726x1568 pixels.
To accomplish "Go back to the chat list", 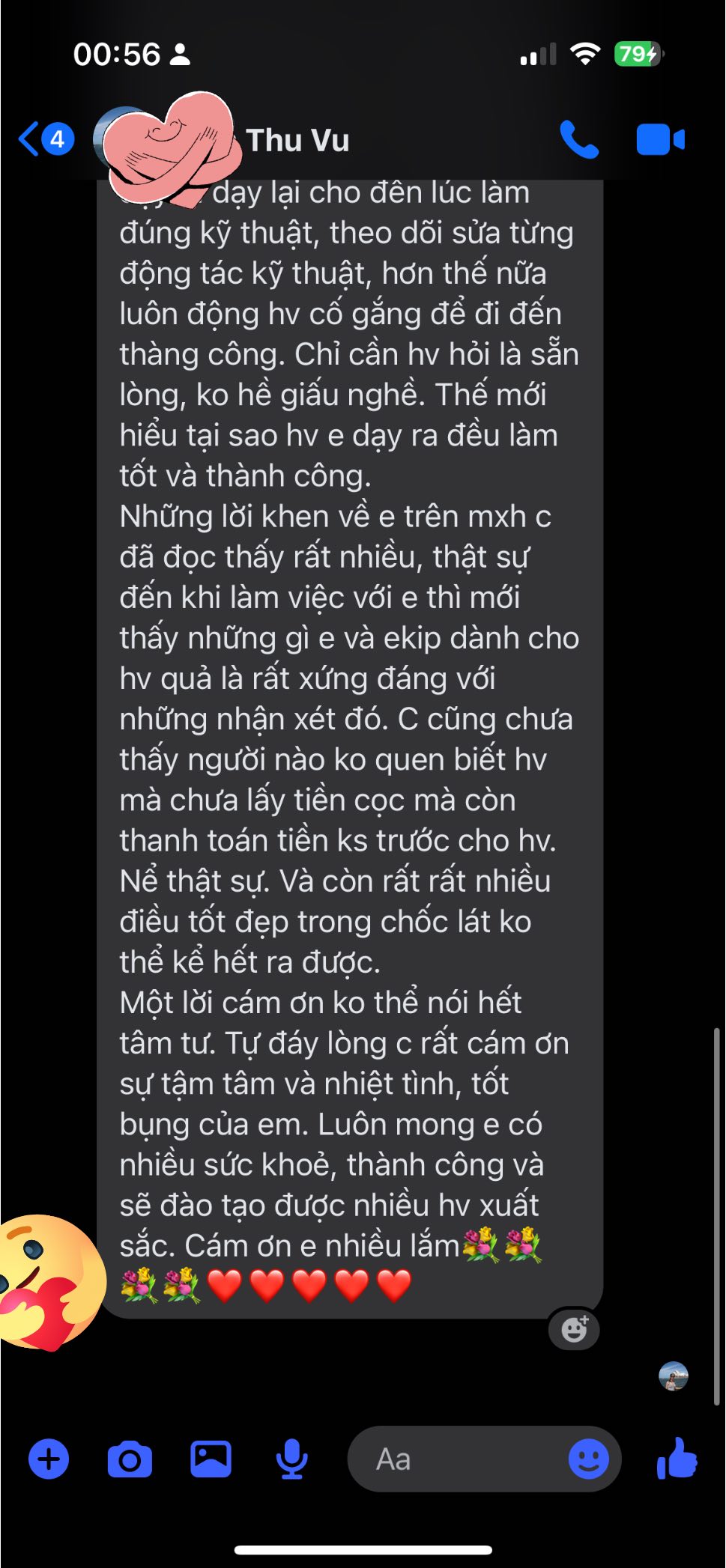I will point(45,139).
